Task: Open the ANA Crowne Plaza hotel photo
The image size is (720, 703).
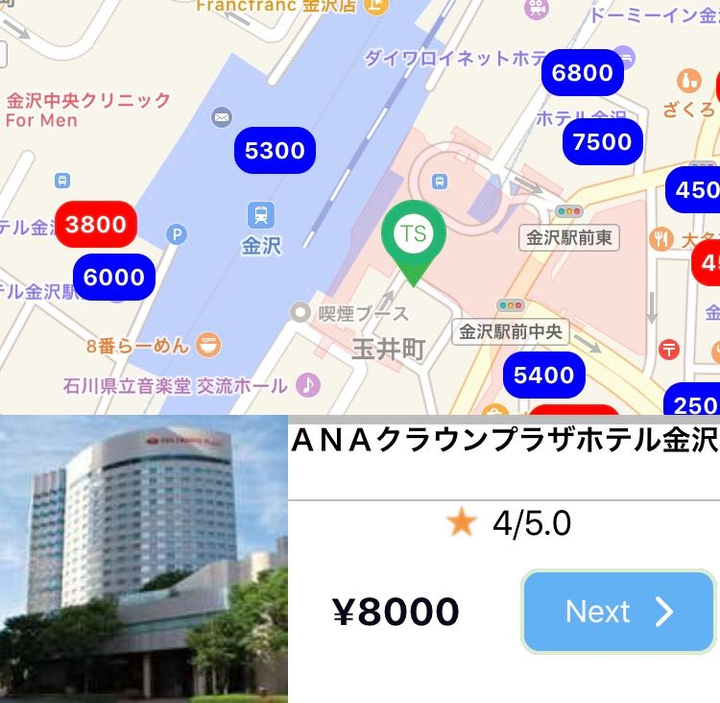Action: click(143, 560)
